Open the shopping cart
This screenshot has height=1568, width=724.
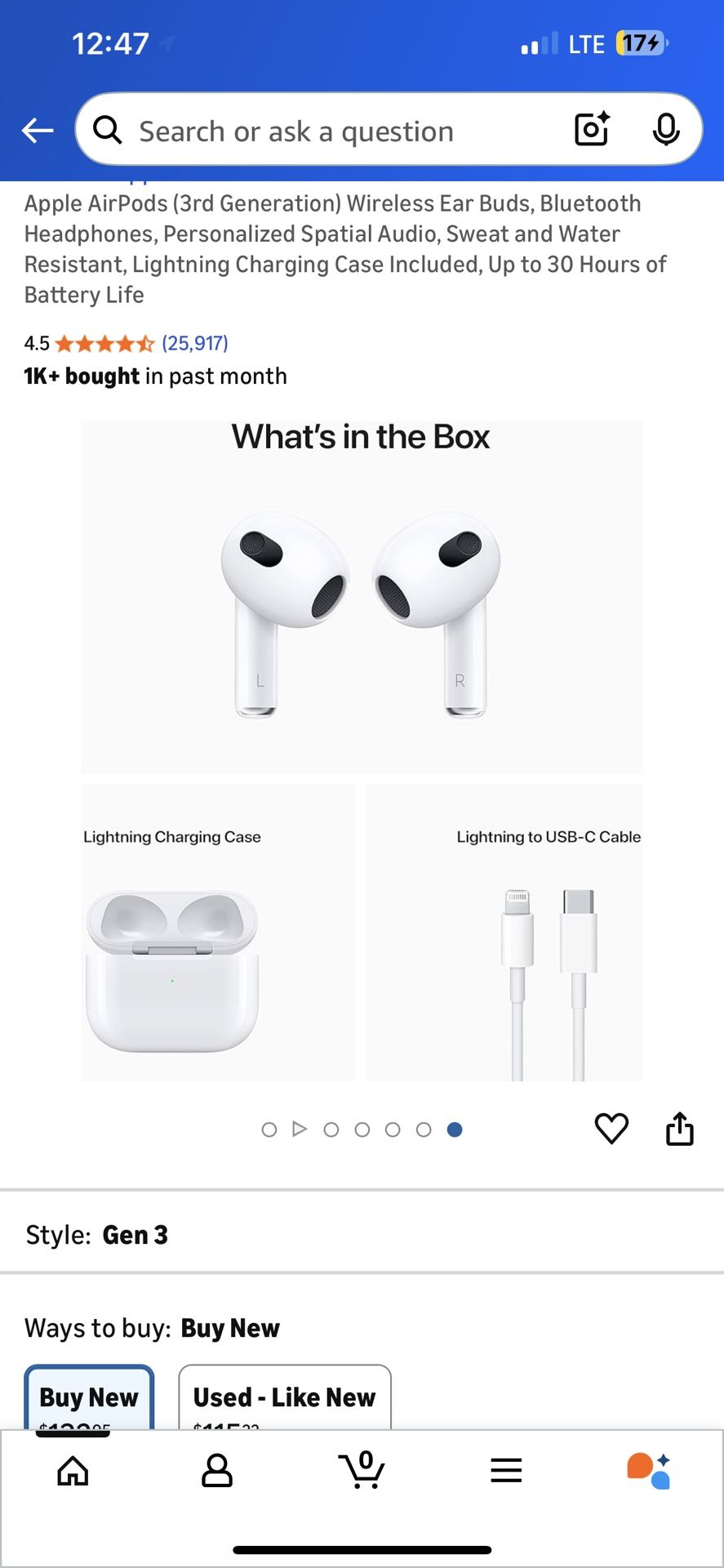(x=362, y=1470)
